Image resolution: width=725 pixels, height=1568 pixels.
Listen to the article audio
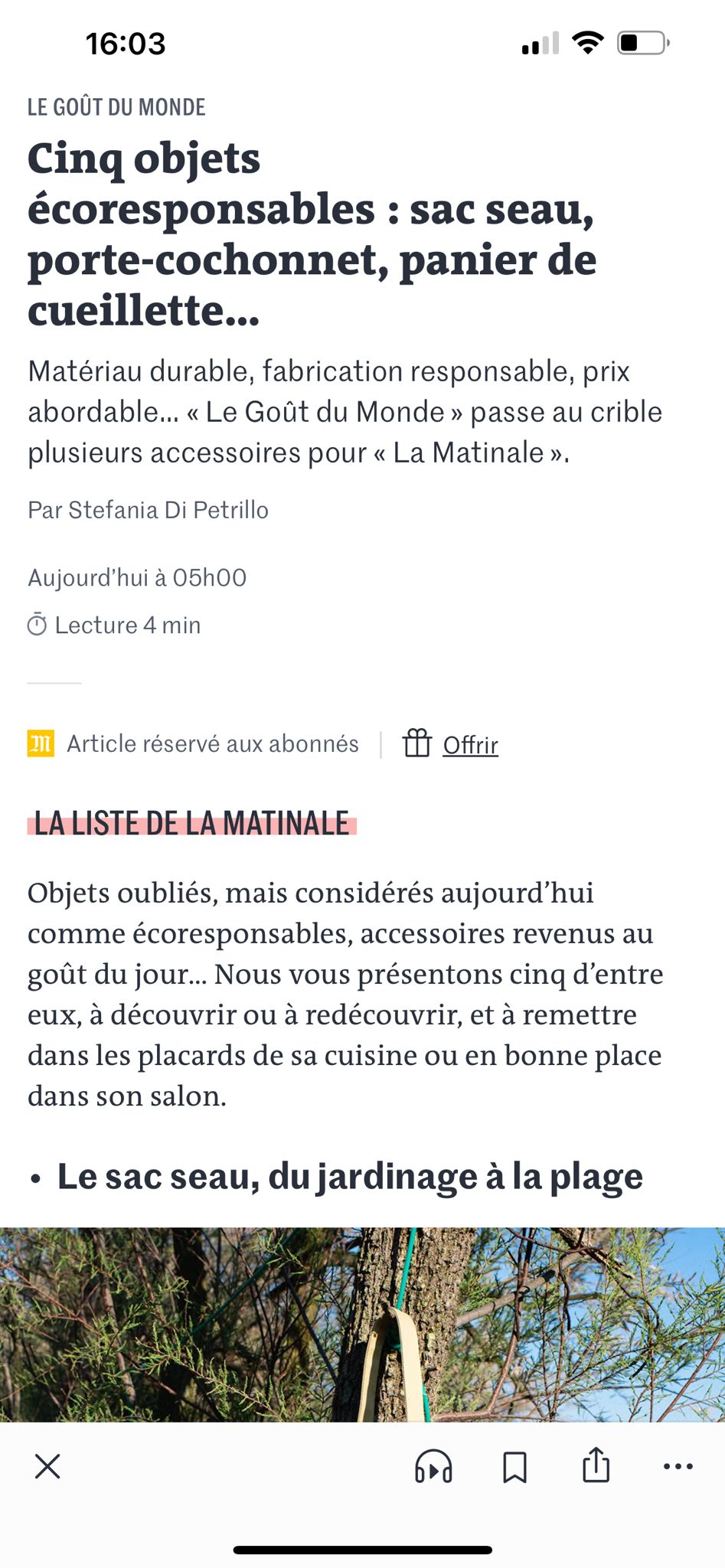pos(433,1467)
